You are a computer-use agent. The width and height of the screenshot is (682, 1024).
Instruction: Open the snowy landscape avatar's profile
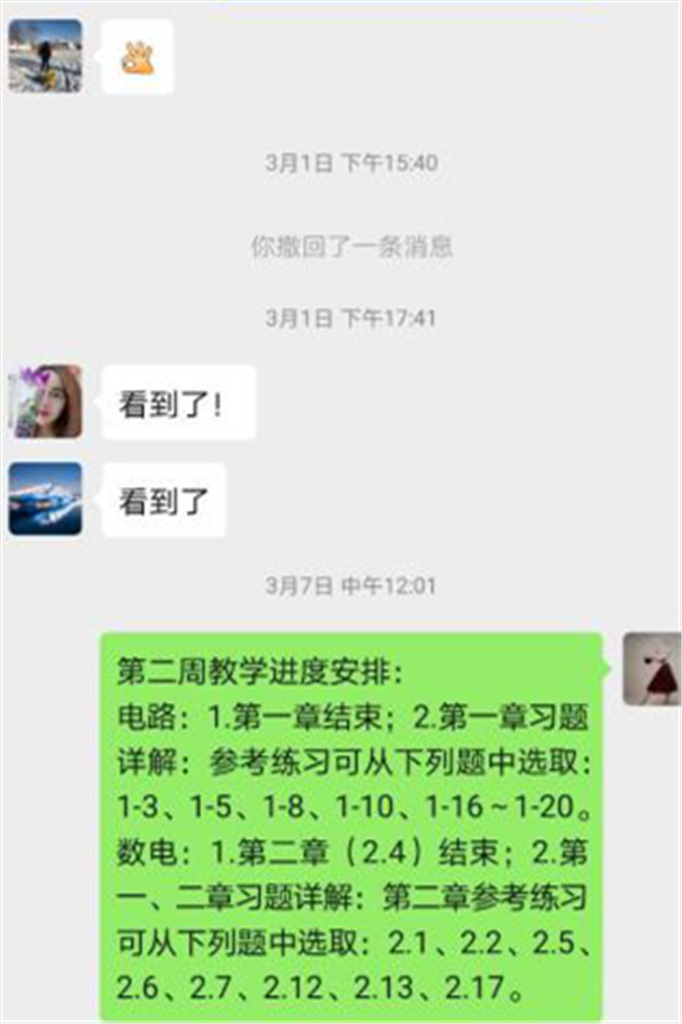(45, 57)
